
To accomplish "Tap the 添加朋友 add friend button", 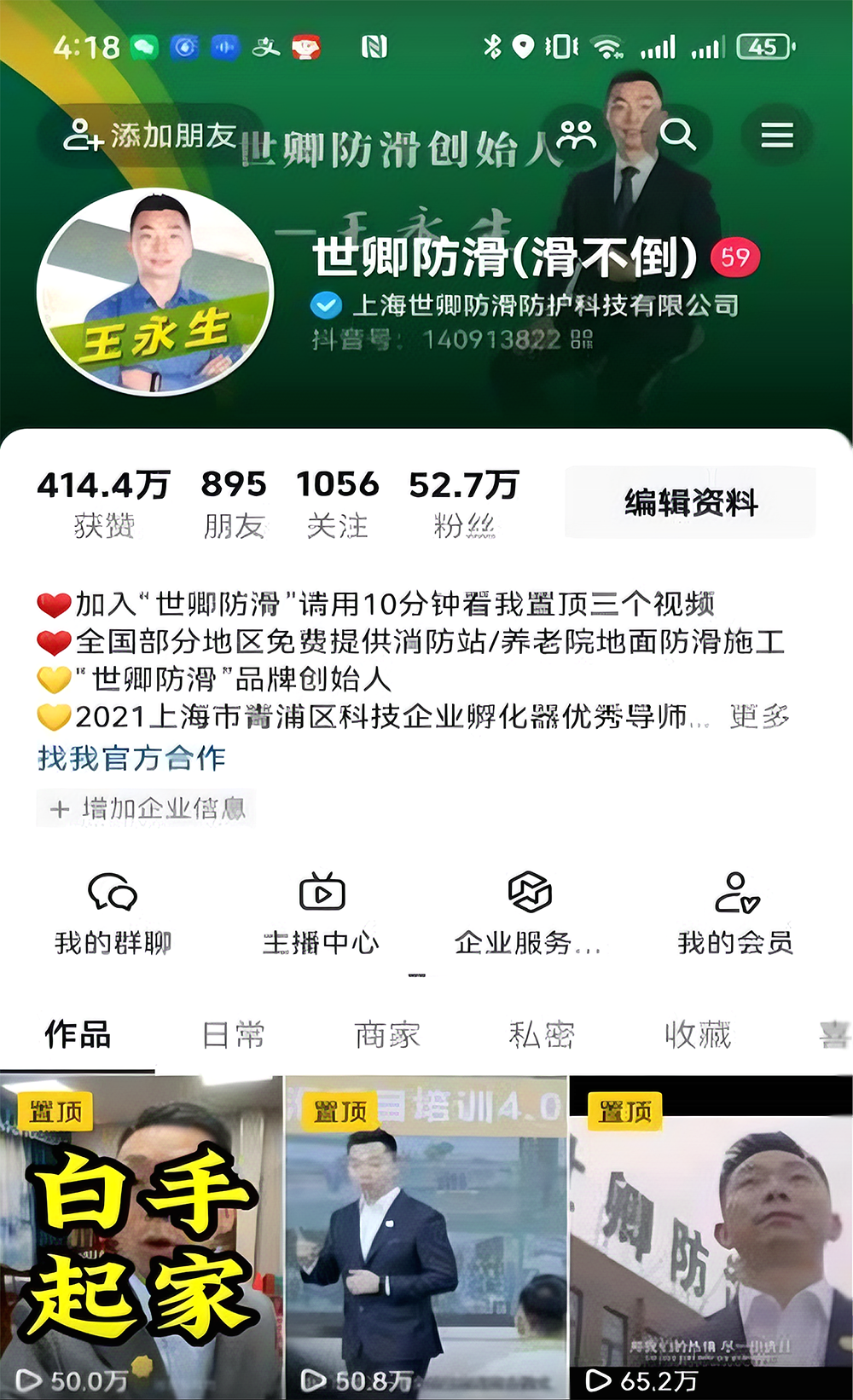I will point(150,135).
